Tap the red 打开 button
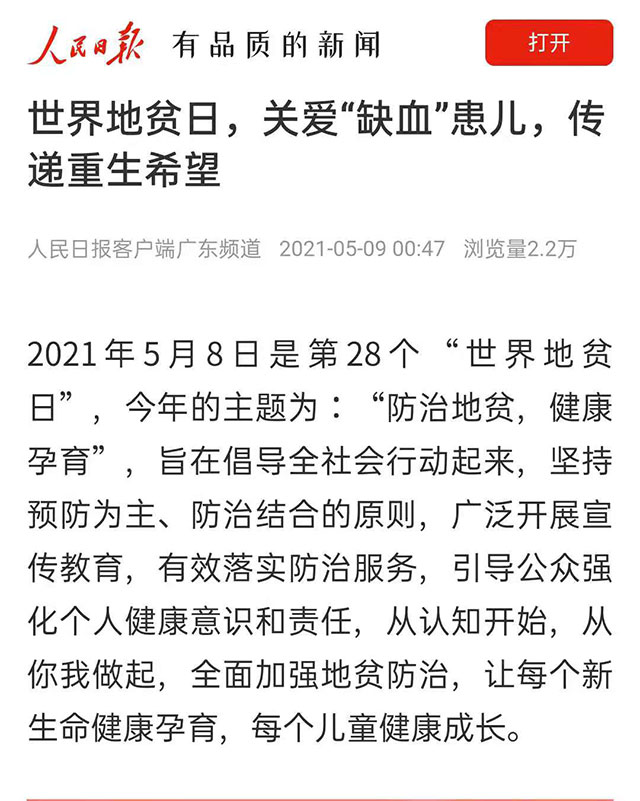Viewport: 640px width, 801px height. point(548,43)
